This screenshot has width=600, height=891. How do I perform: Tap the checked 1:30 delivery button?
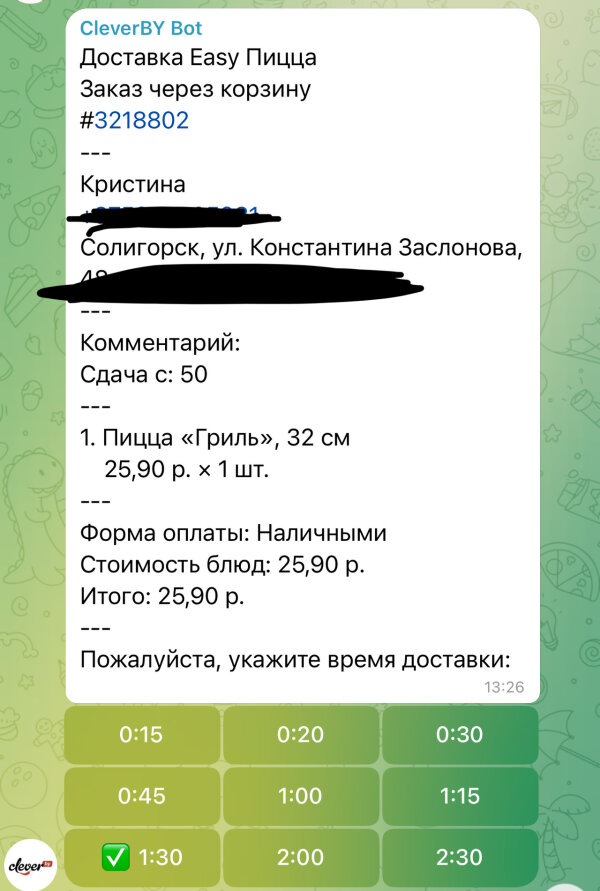tap(141, 857)
